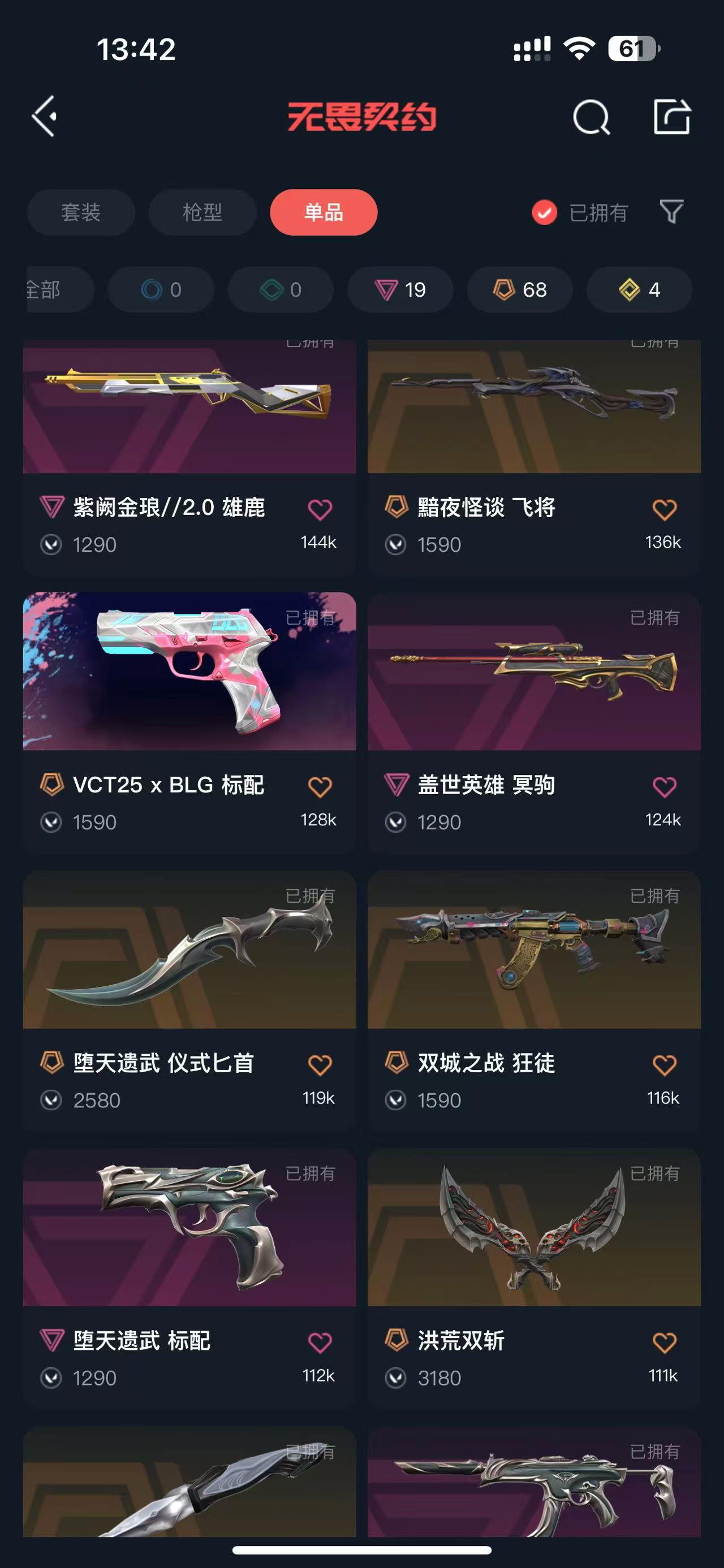The height and width of the screenshot is (1568, 724).
Task: Go back using the top-left arrow
Action: coord(45,116)
